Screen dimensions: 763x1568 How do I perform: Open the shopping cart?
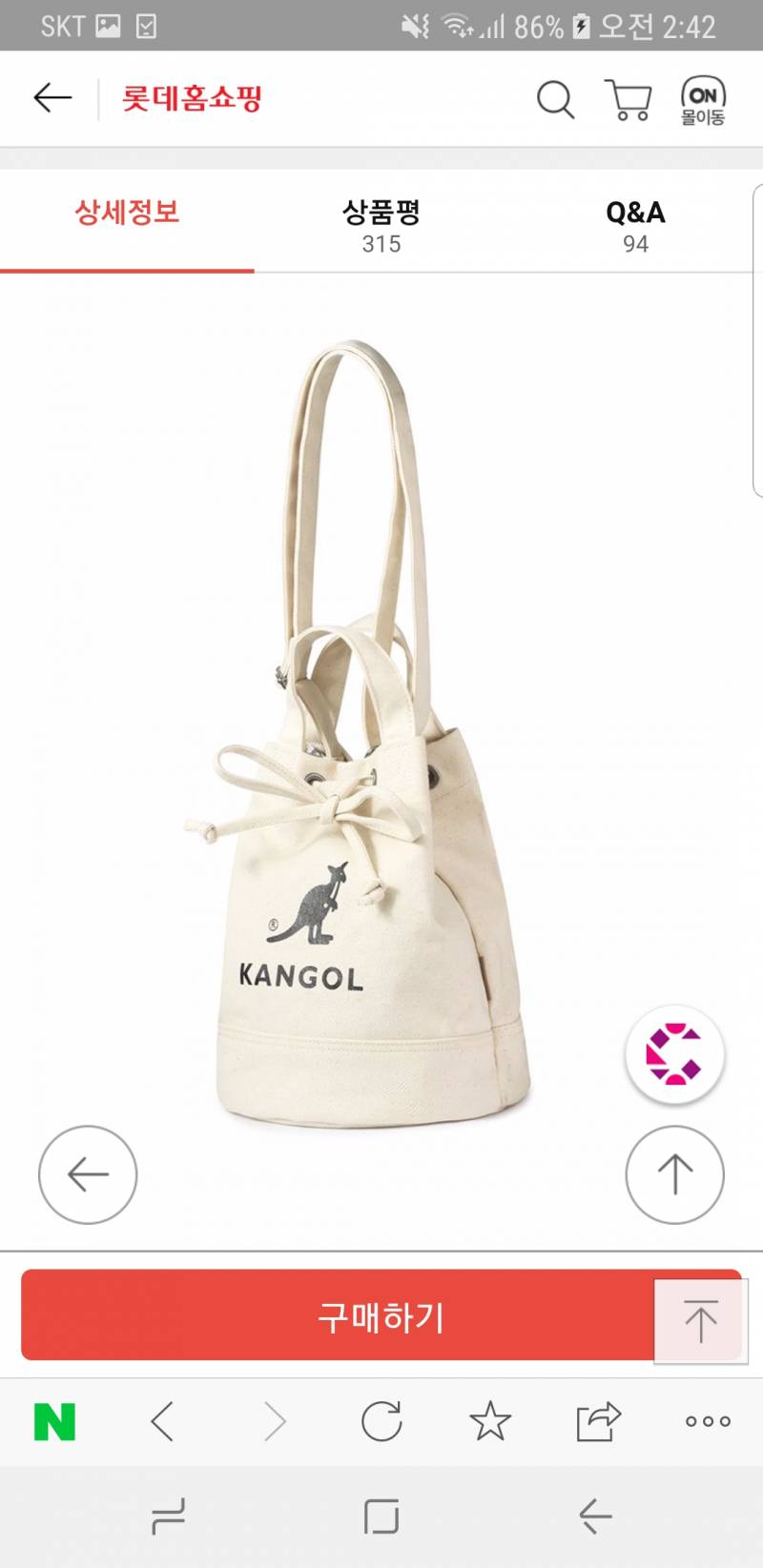point(629,100)
